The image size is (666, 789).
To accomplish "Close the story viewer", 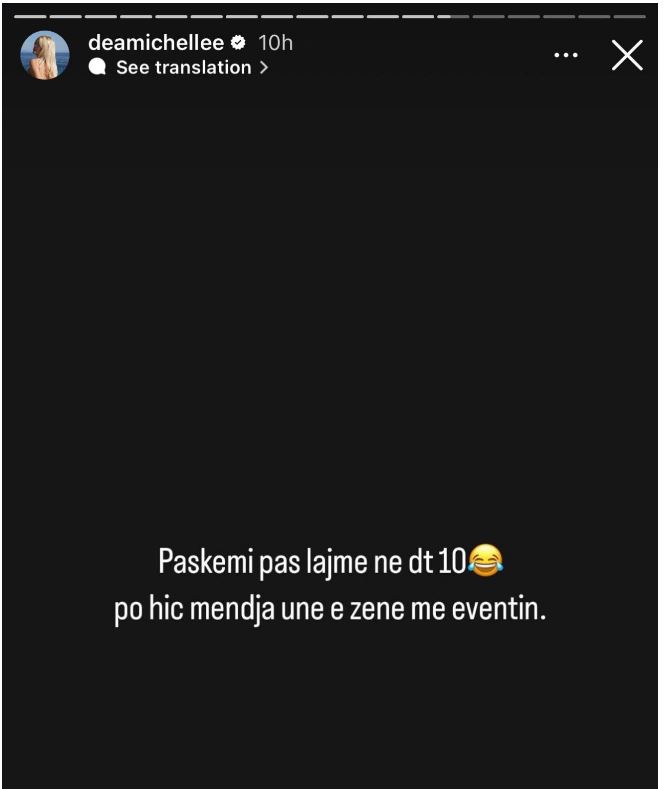I will 627,56.
